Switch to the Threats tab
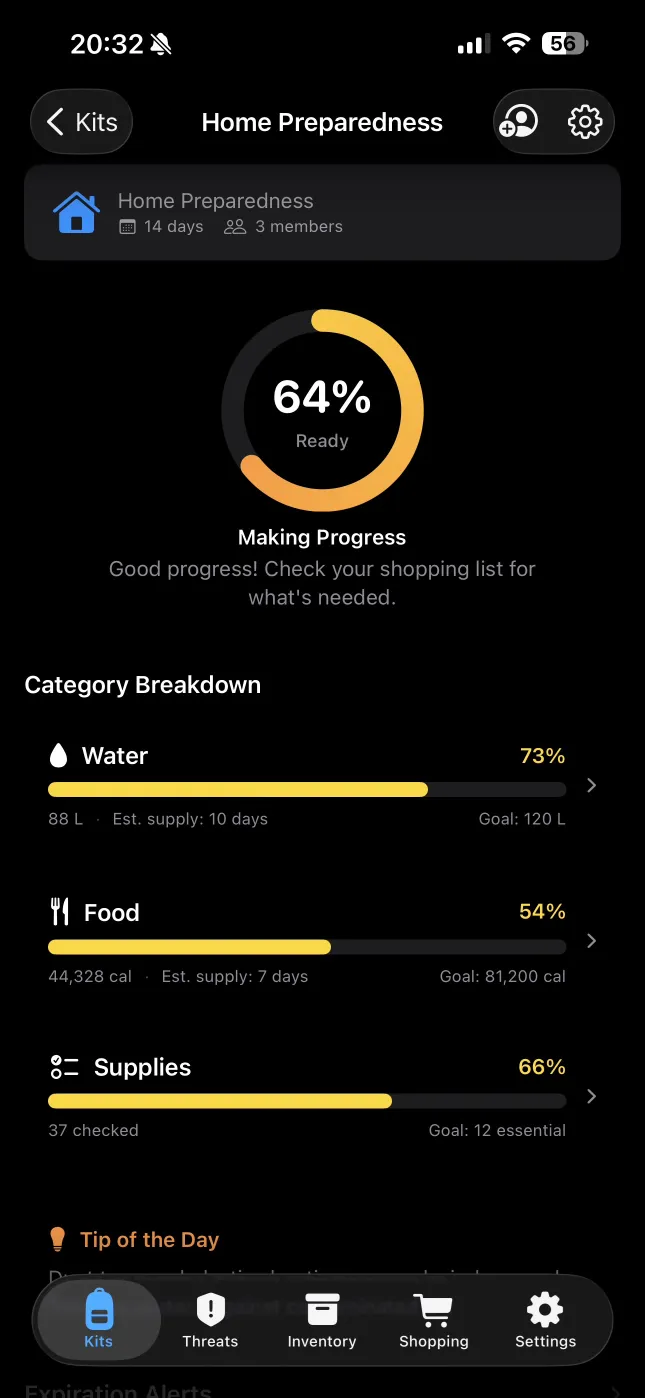645x1398 pixels. click(x=210, y=1320)
